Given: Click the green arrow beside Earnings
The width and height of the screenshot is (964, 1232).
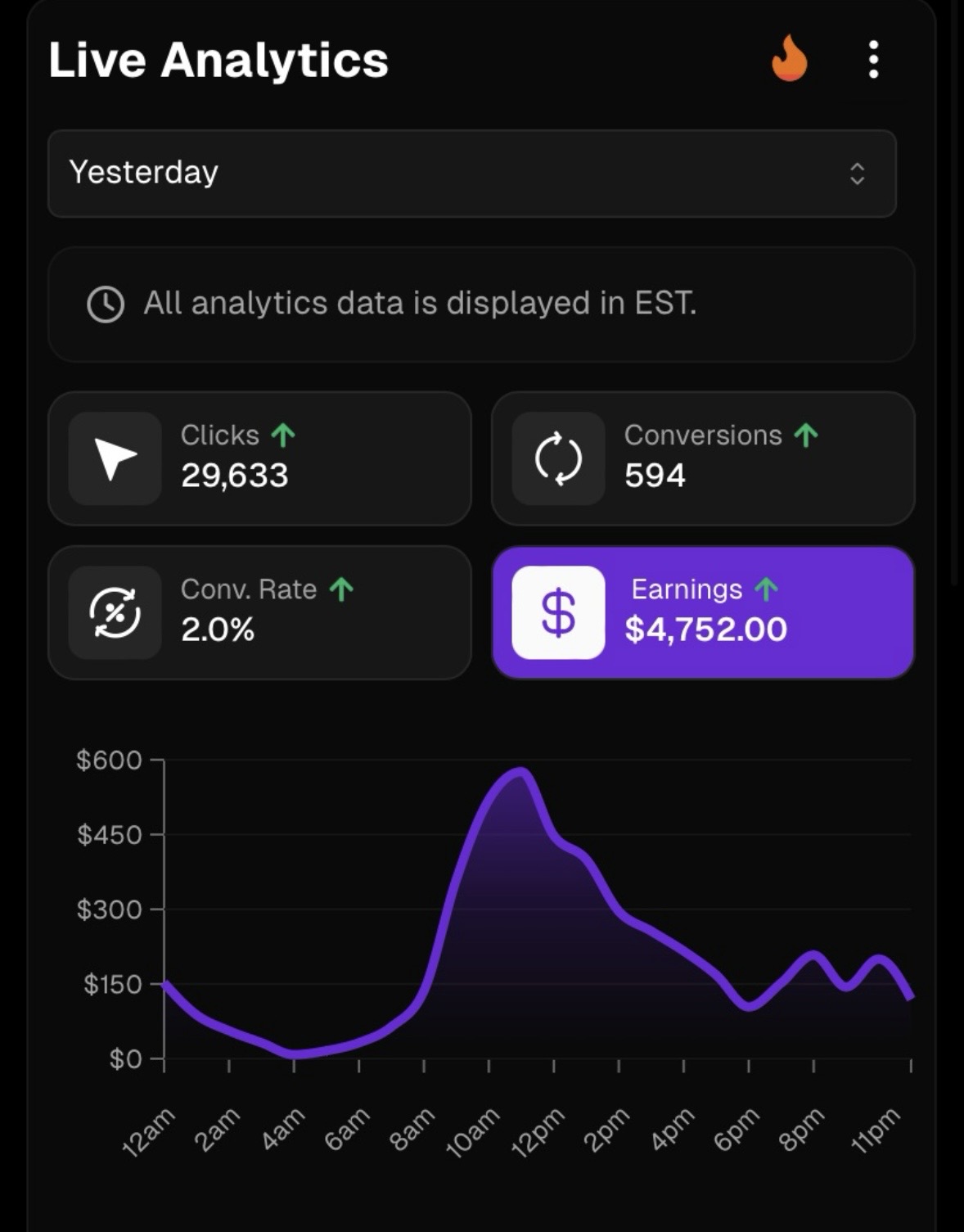Looking at the screenshot, I should [x=767, y=588].
